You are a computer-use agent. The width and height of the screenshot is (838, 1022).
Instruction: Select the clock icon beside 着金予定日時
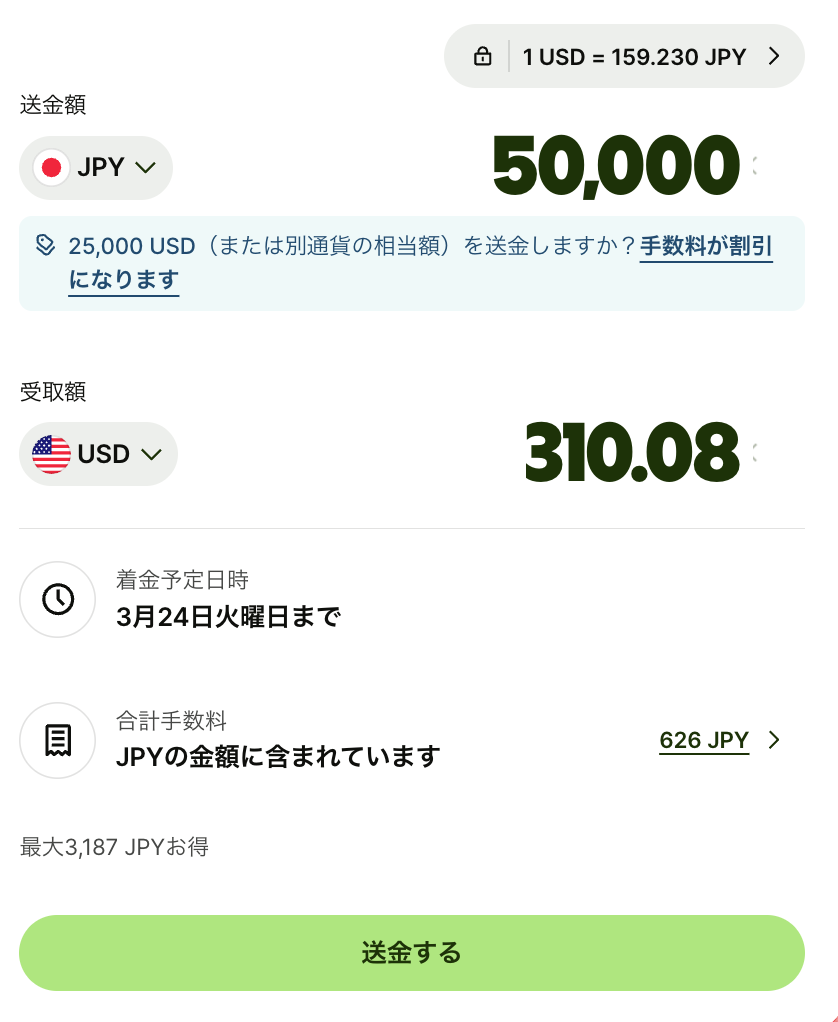57,599
